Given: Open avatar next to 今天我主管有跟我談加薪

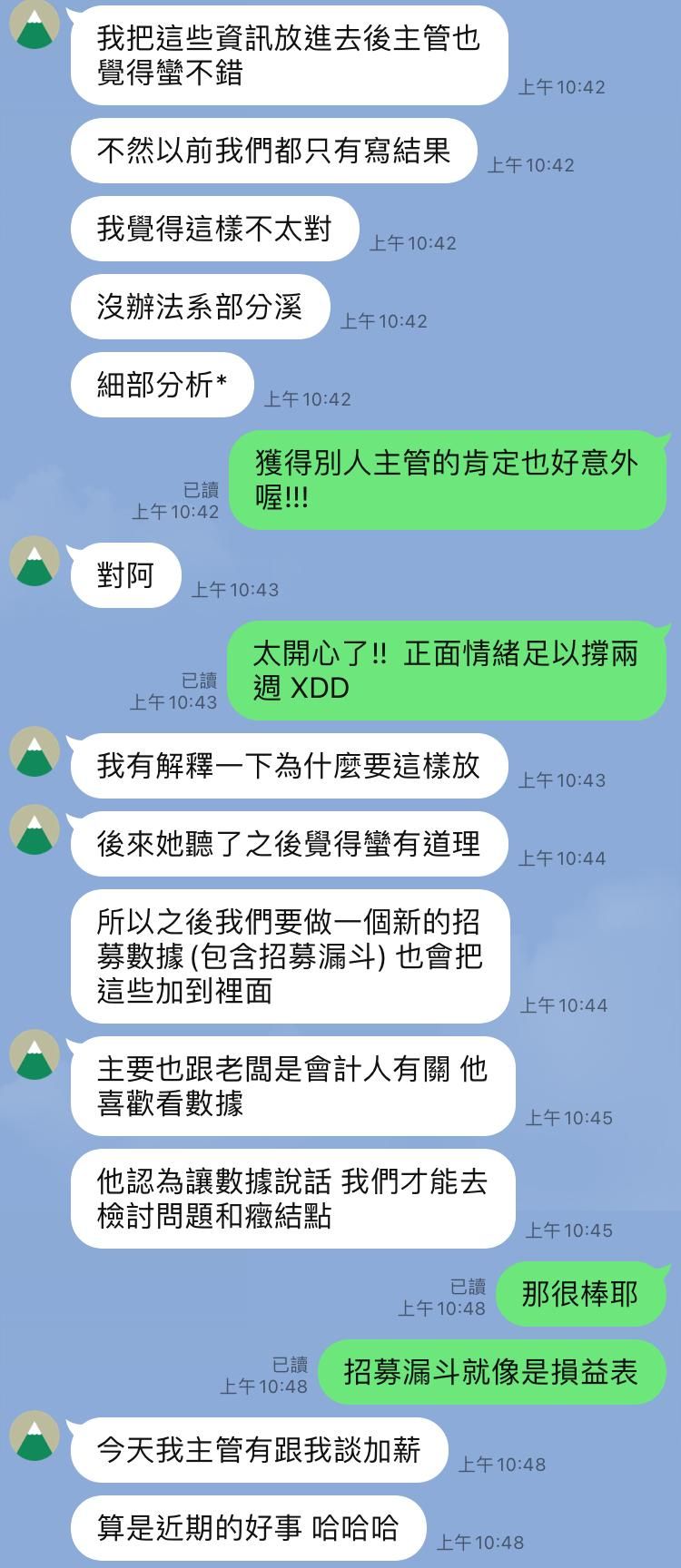Looking at the screenshot, I should (x=35, y=1436).
